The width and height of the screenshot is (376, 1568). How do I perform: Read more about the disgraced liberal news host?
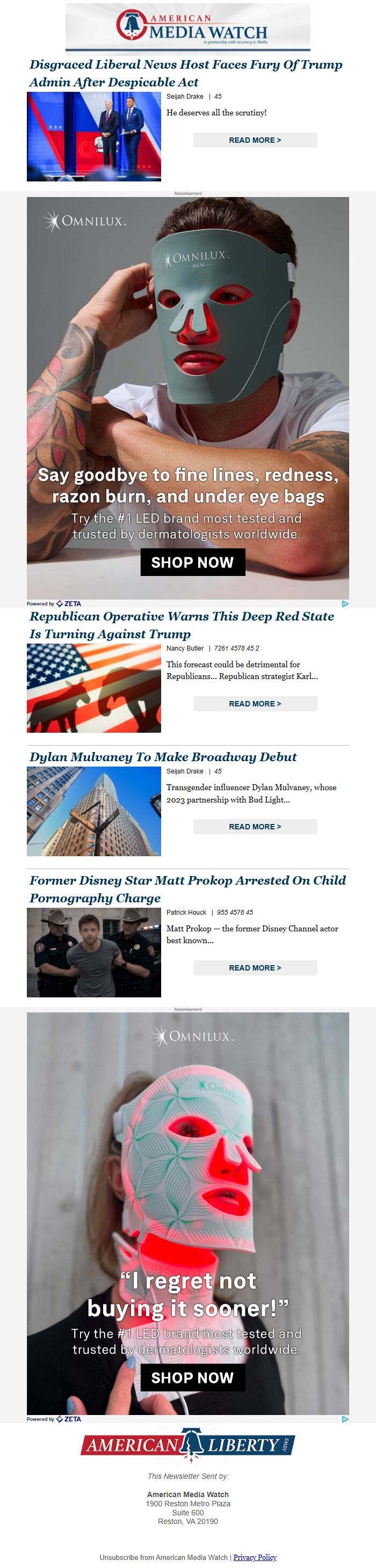tap(255, 140)
